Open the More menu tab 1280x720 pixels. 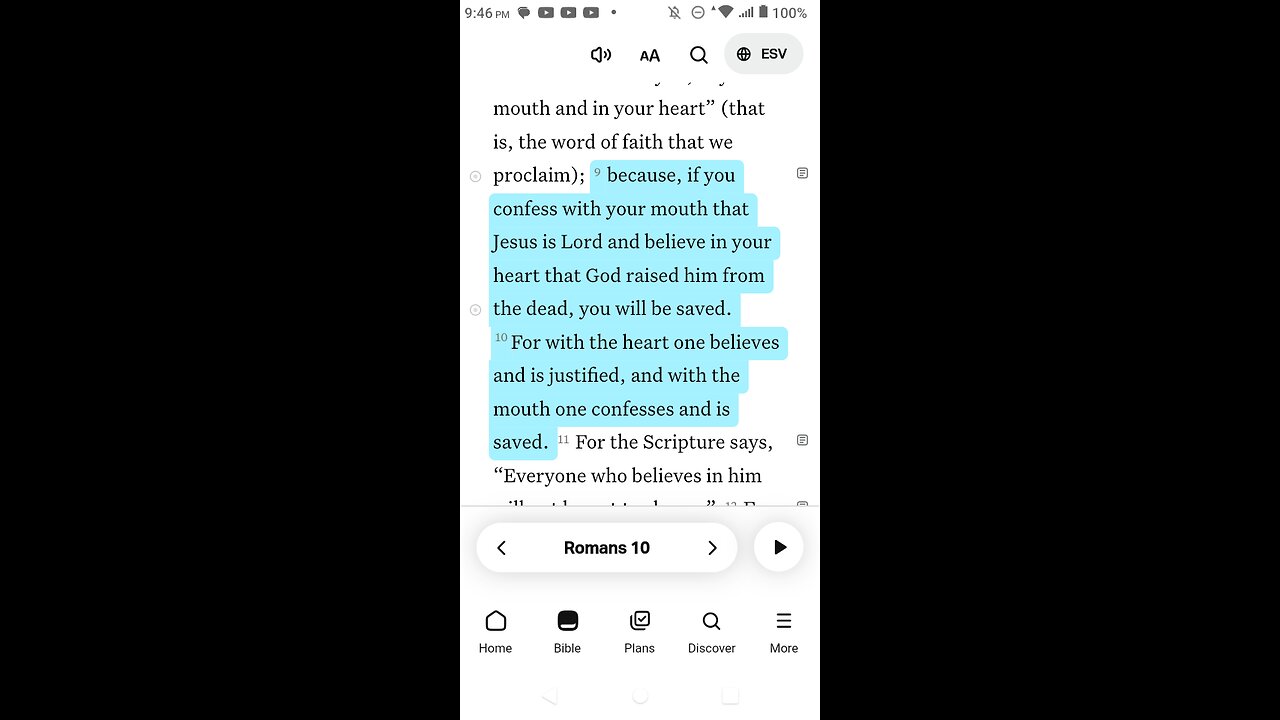coord(783,632)
